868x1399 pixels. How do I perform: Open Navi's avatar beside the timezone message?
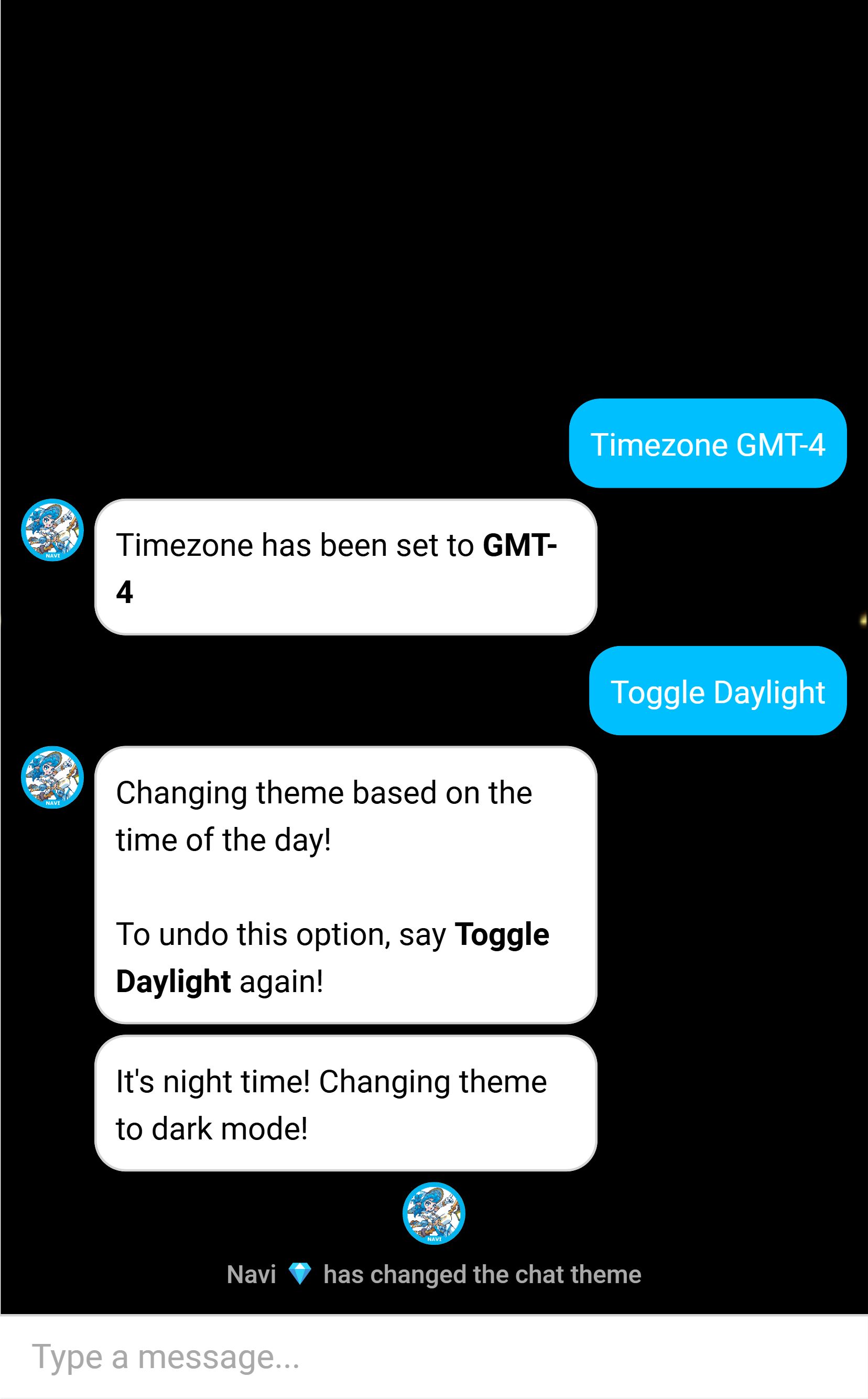(x=52, y=530)
